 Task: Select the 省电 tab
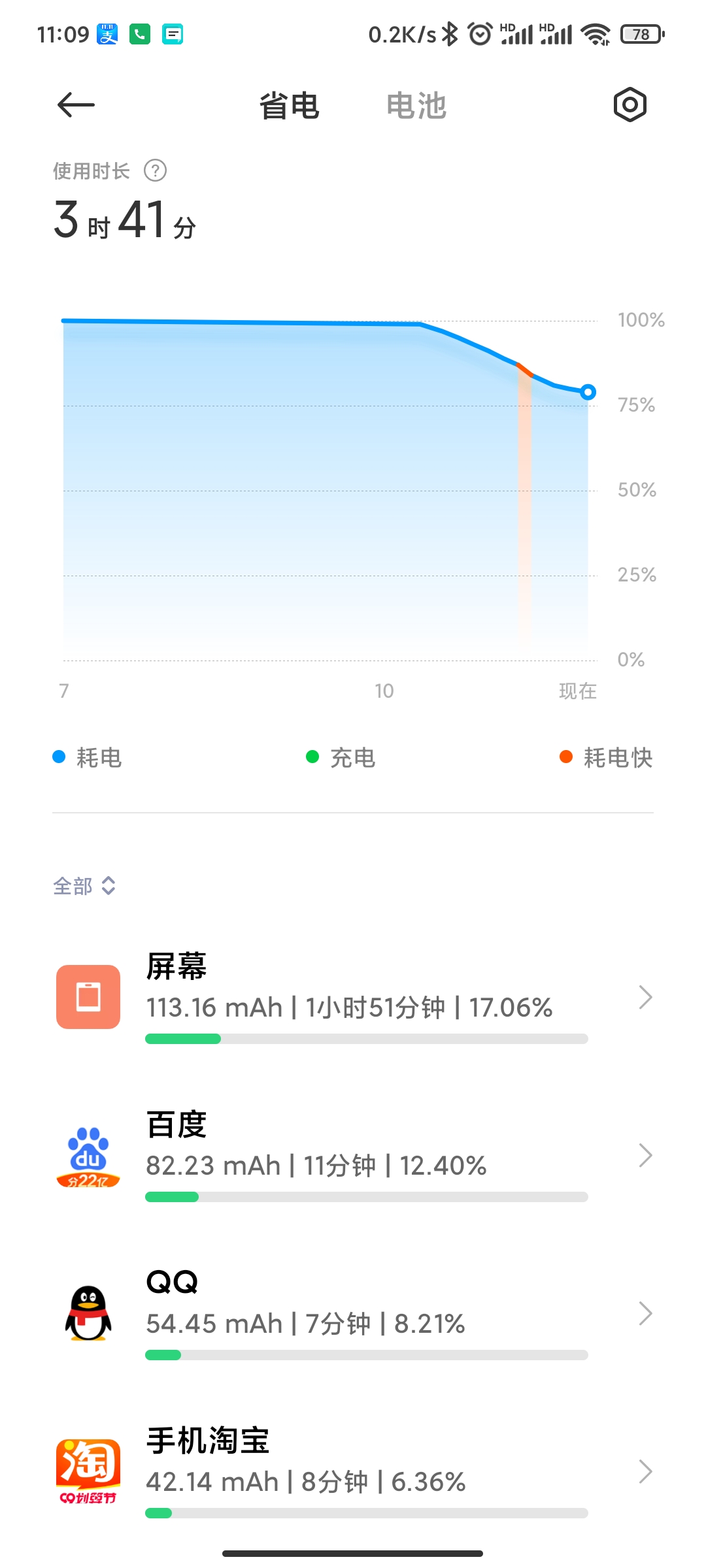(x=289, y=106)
